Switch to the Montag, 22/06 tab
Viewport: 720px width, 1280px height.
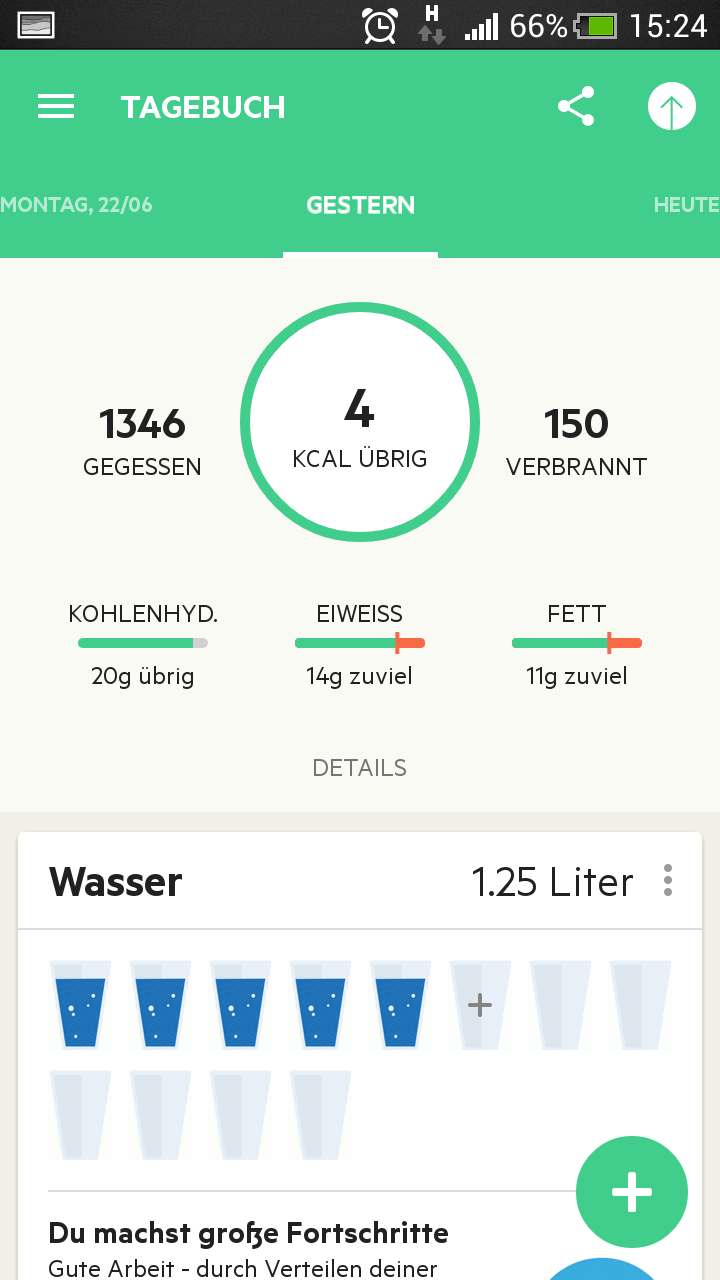coord(77,205)
